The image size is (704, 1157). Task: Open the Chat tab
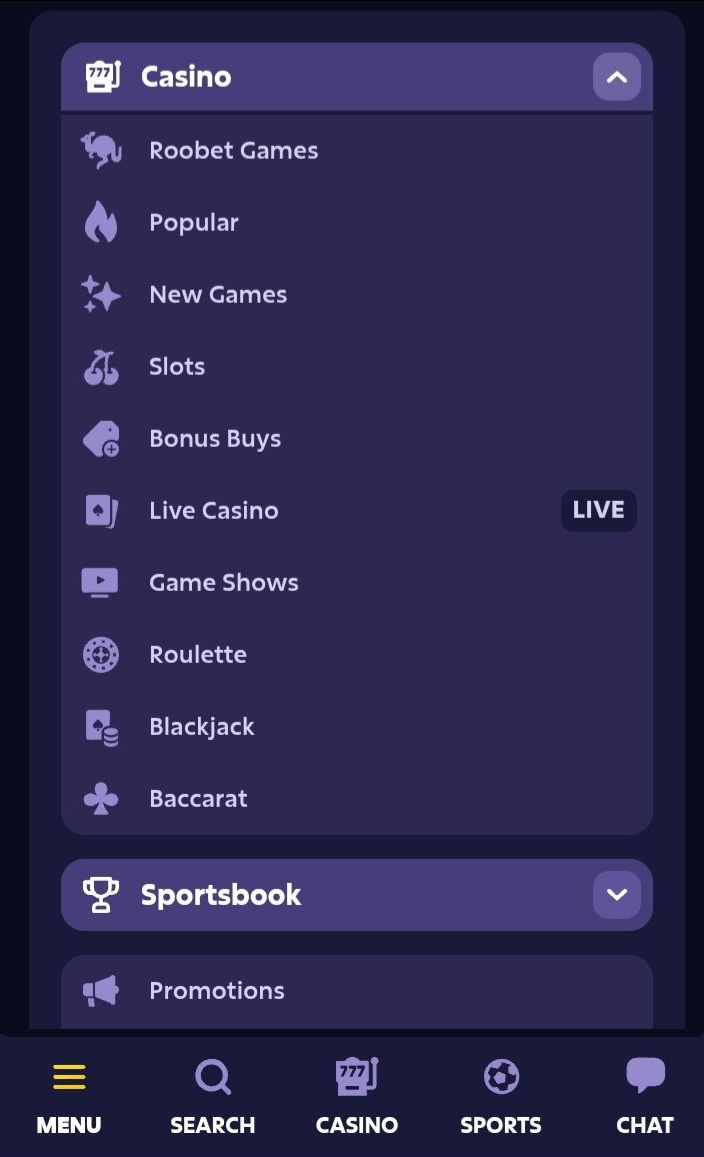point(644,1096)
